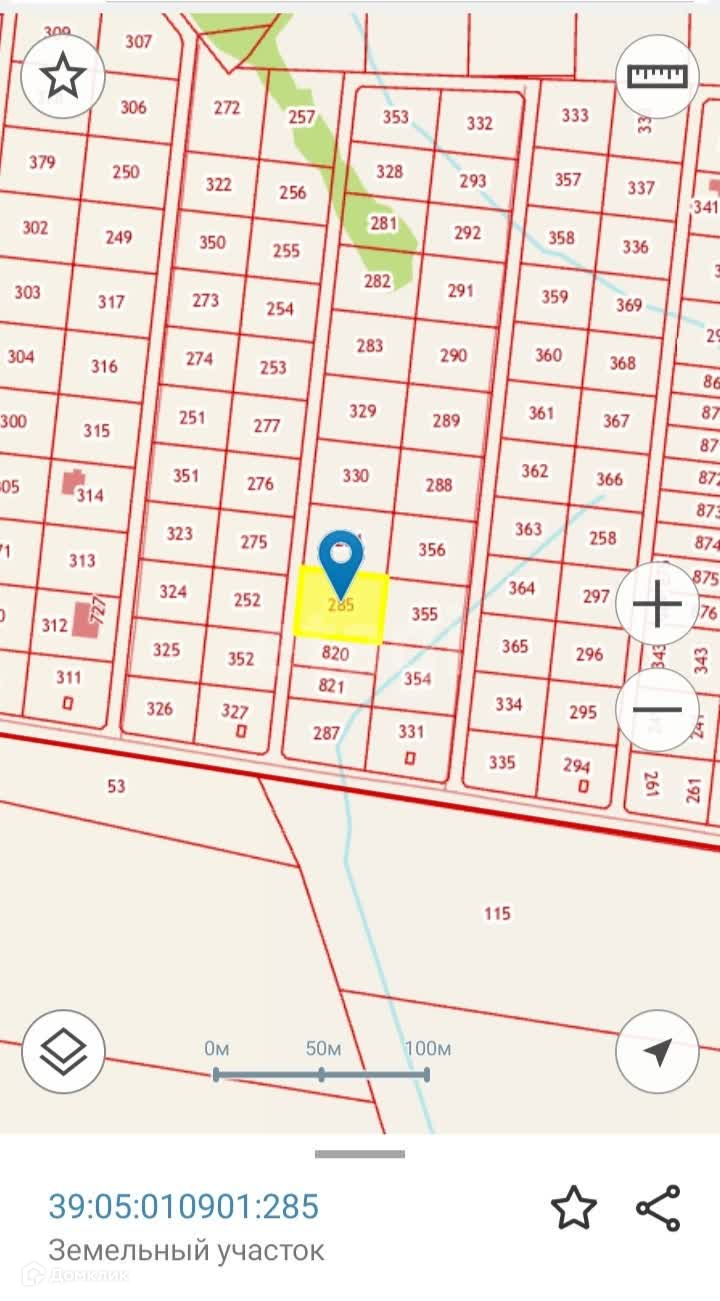Share the selected land parcel
This screenshot has width=720, height=1301.
(x=658, y=1208)
